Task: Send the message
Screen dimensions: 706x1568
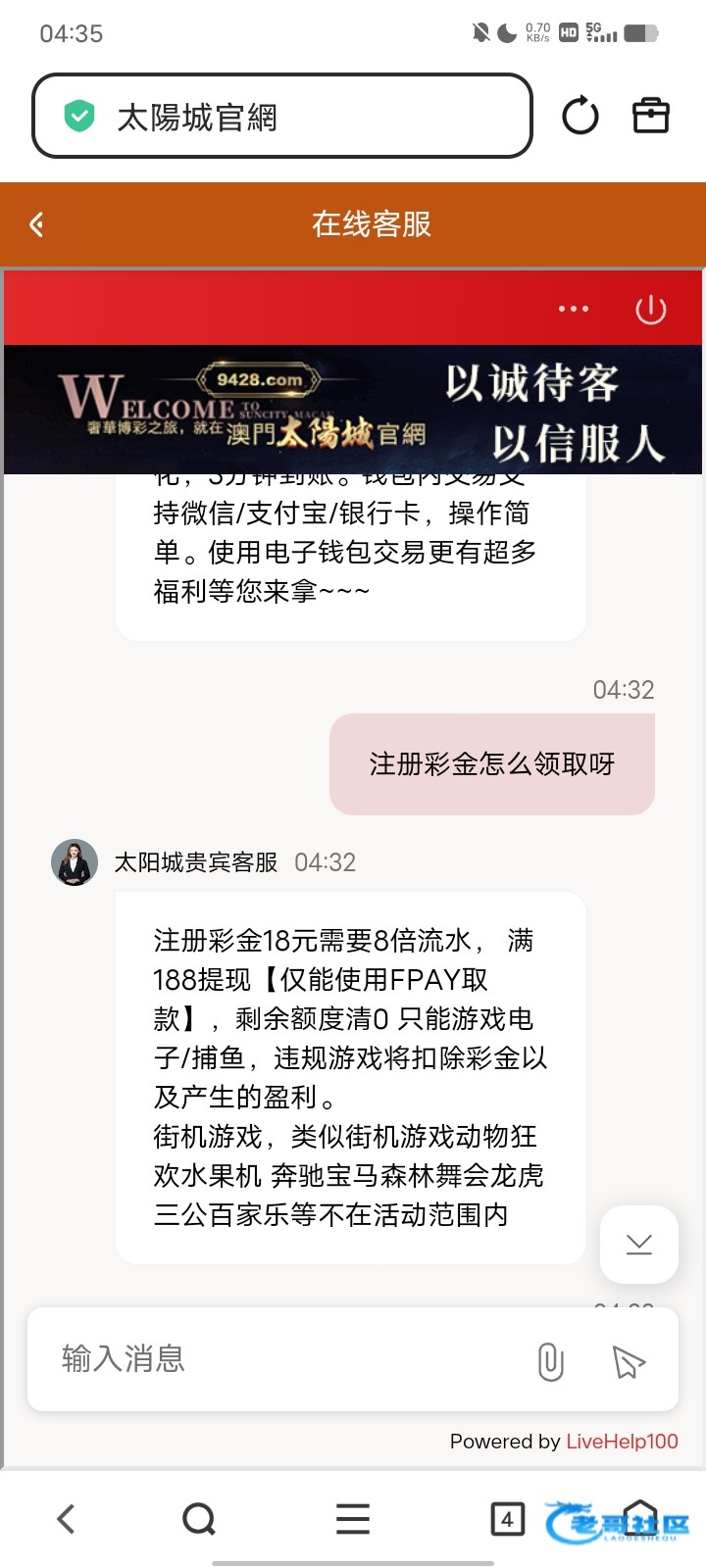Action: (629, 1361)
